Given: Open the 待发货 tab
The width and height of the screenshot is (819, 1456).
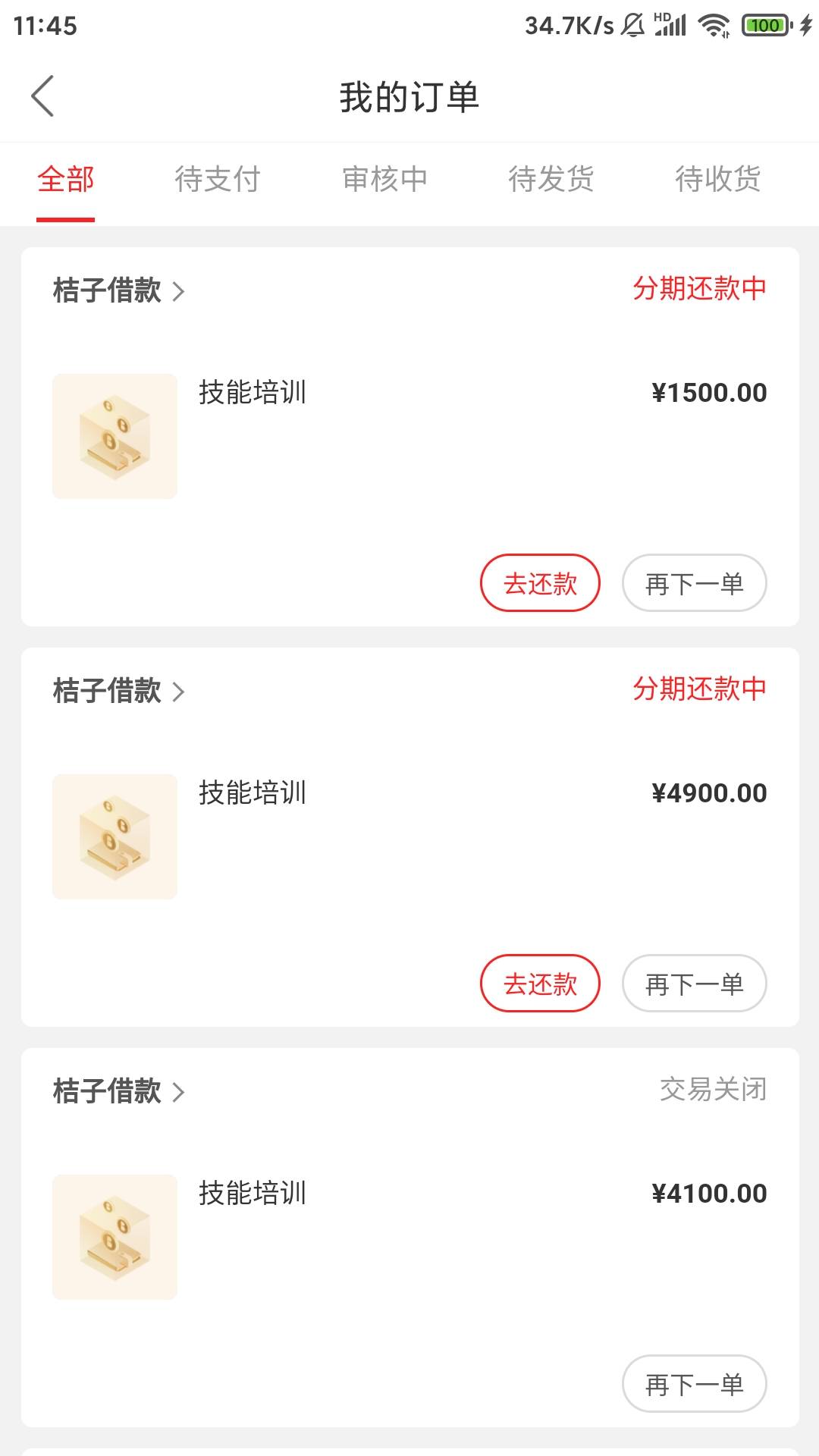Looking at the screenshot, I should pos(551,180).
